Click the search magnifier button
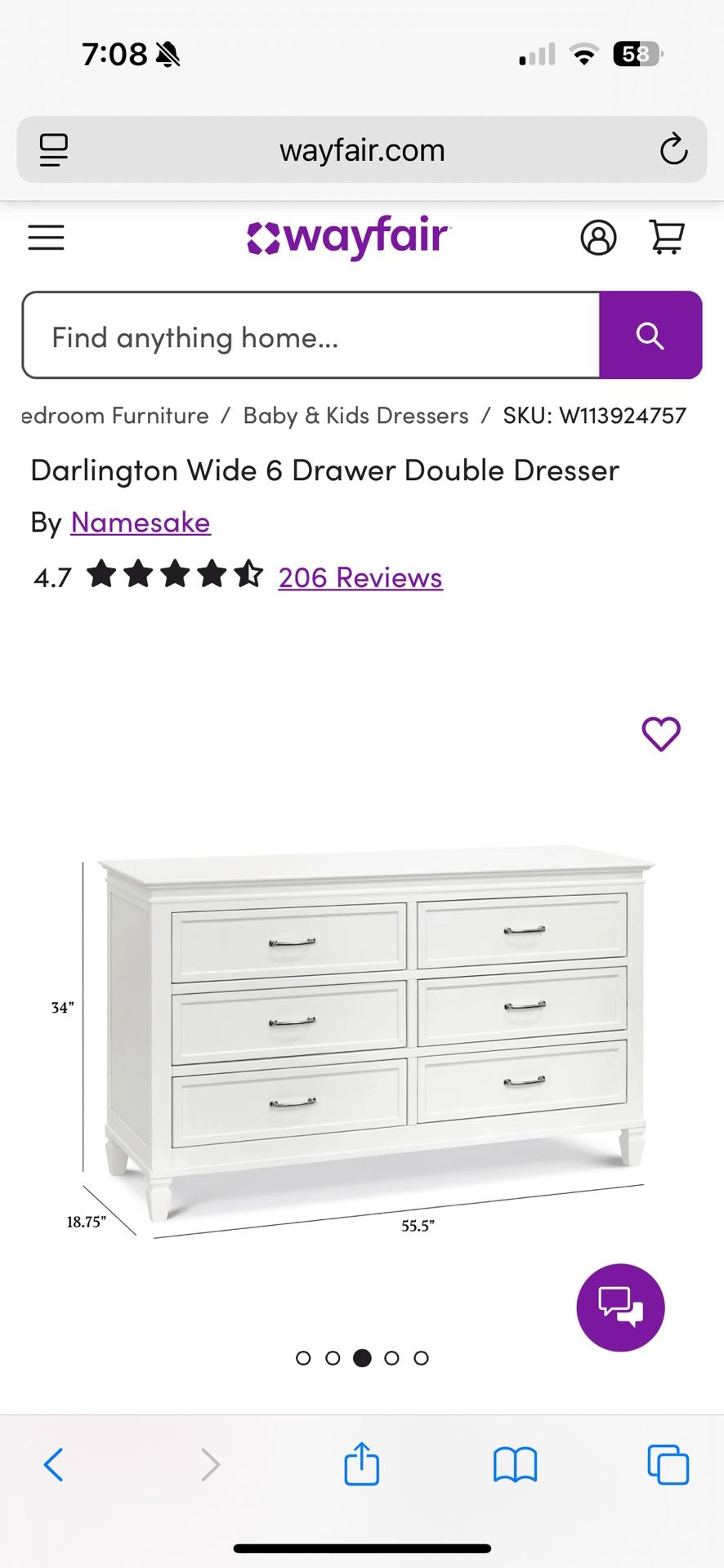This screenshot has height=1568, width=724. coord(650,335)
